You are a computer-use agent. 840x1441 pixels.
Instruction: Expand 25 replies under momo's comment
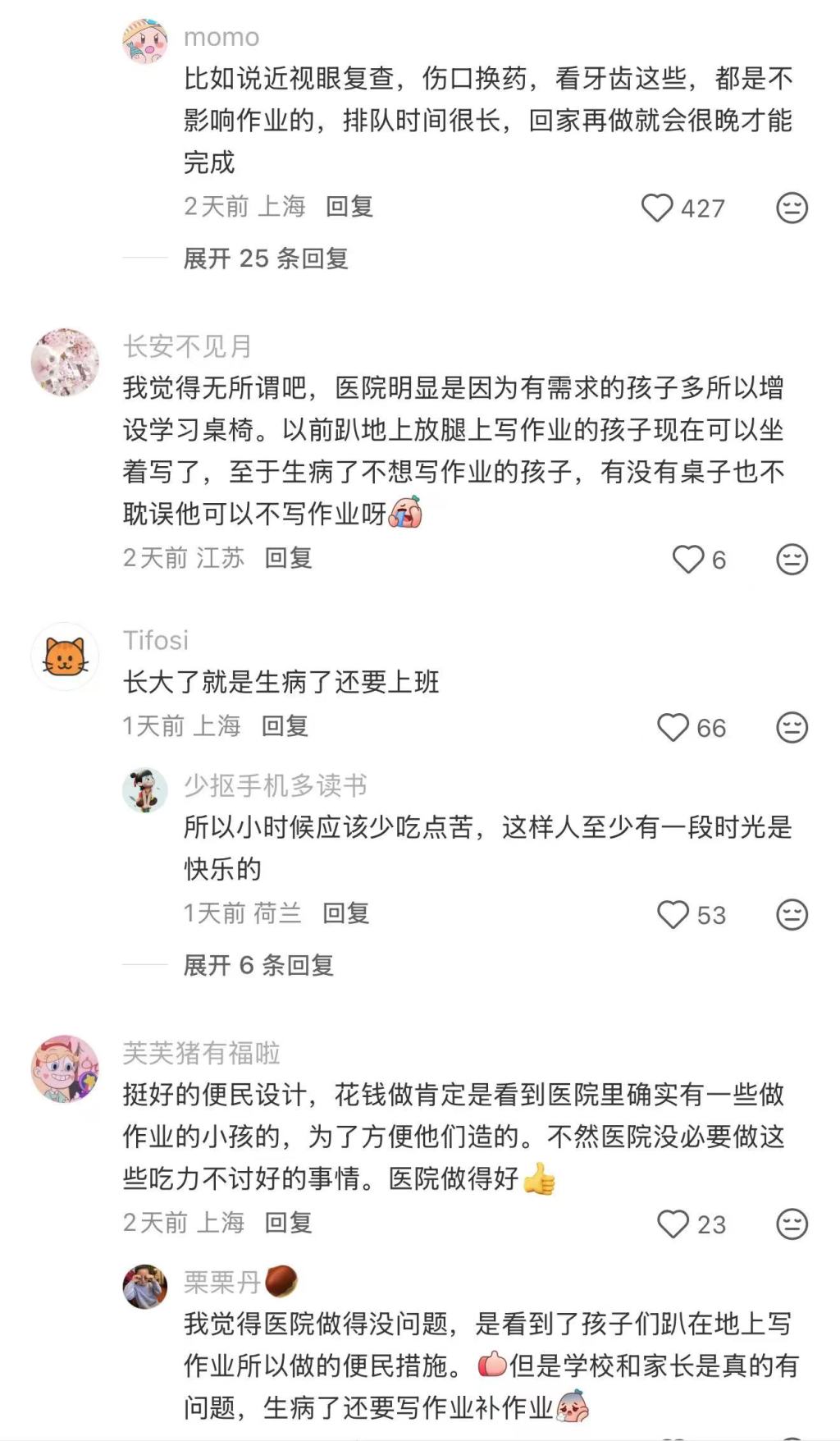(x=265, y=258)
